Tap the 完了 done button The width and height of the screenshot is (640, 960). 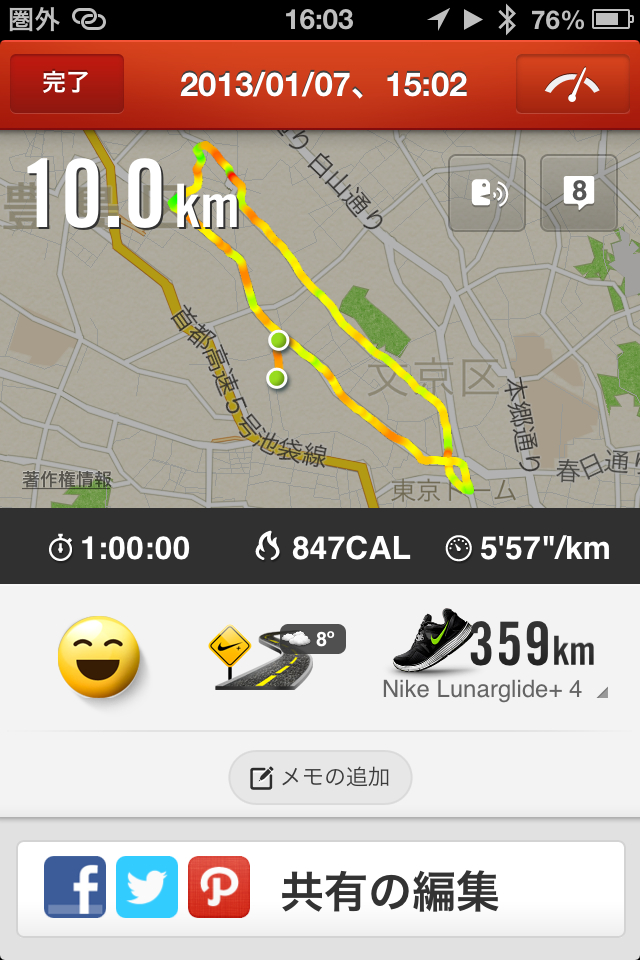66,84
